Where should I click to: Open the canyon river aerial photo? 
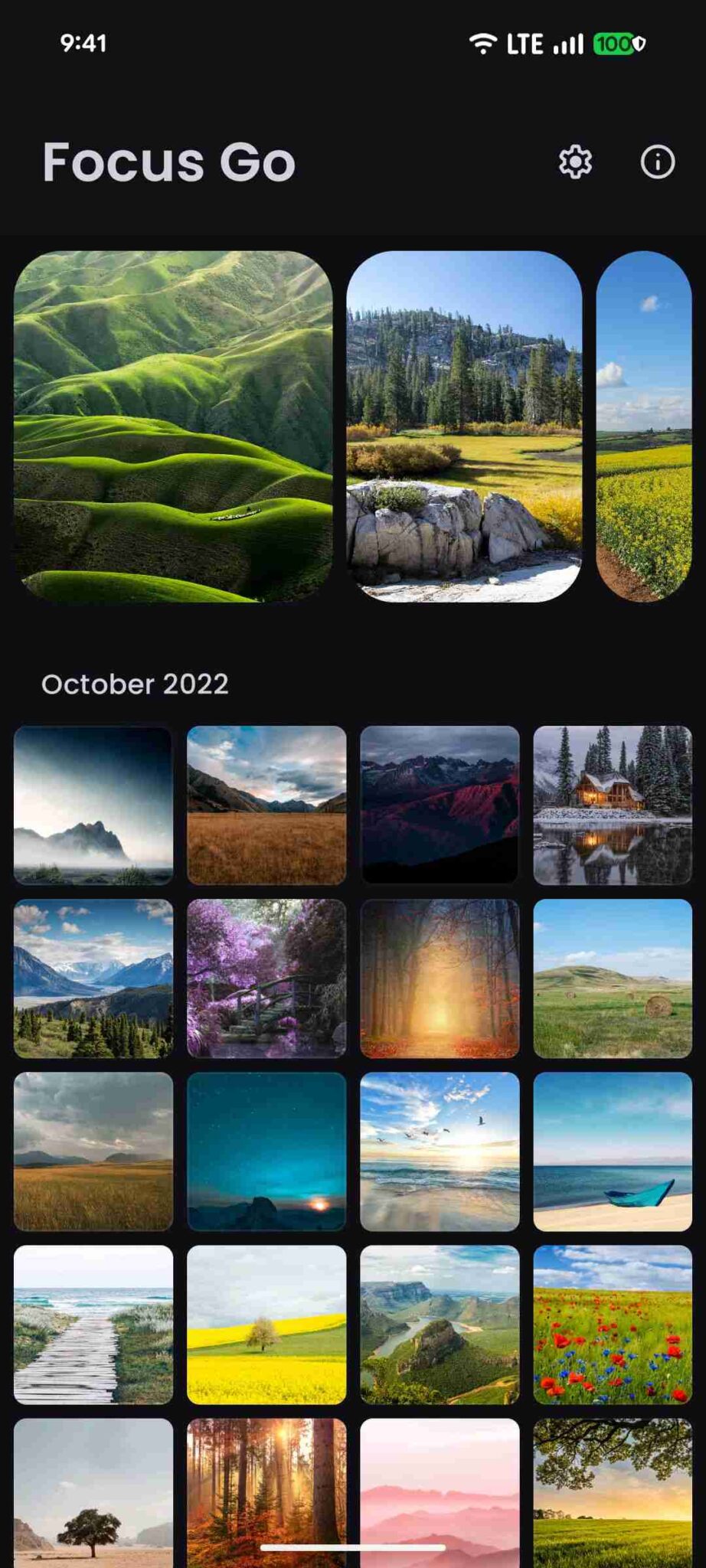coord(440,1324)
